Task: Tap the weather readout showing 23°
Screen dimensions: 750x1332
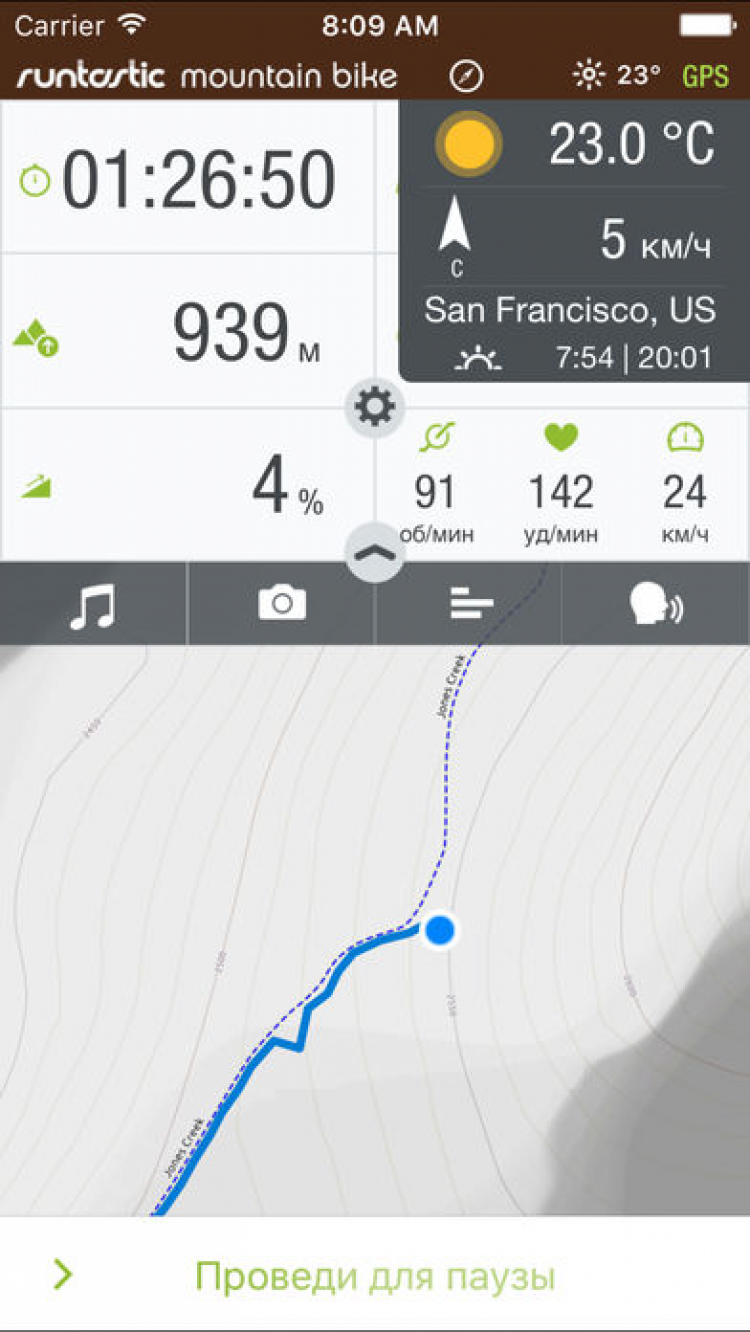Action: coord(616,75)
